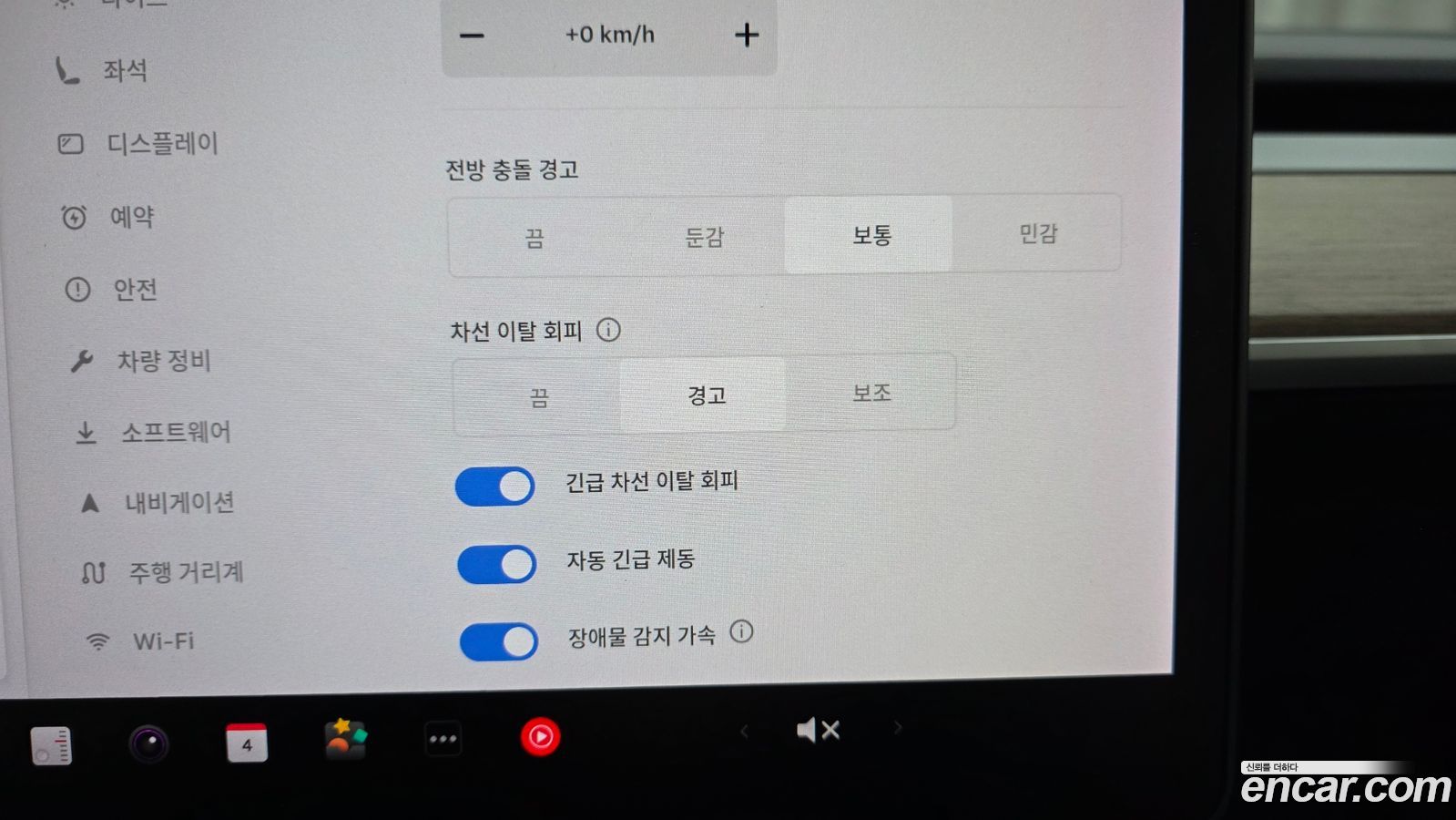1456x820 pixels.
Task: Unmute the volume speaker icon
Action: coord(818,730)
